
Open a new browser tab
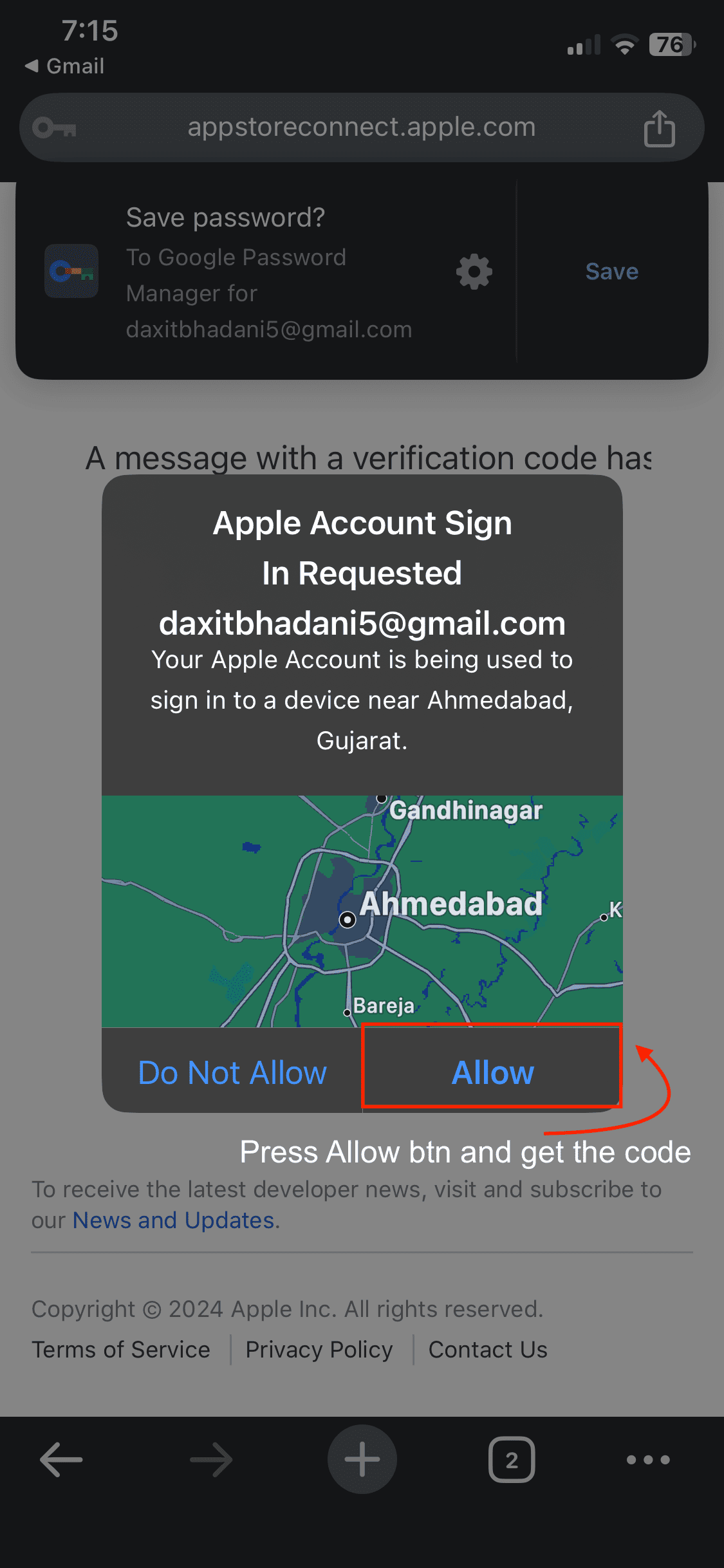click(x=362, y=1459)
